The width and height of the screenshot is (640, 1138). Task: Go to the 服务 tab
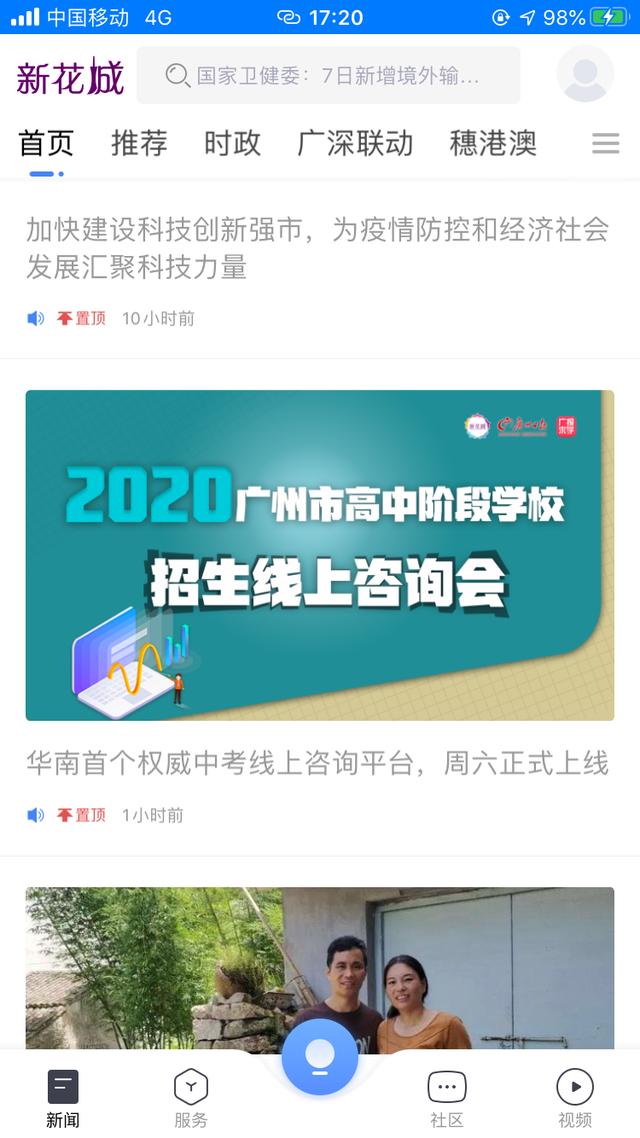(191, 1097)
